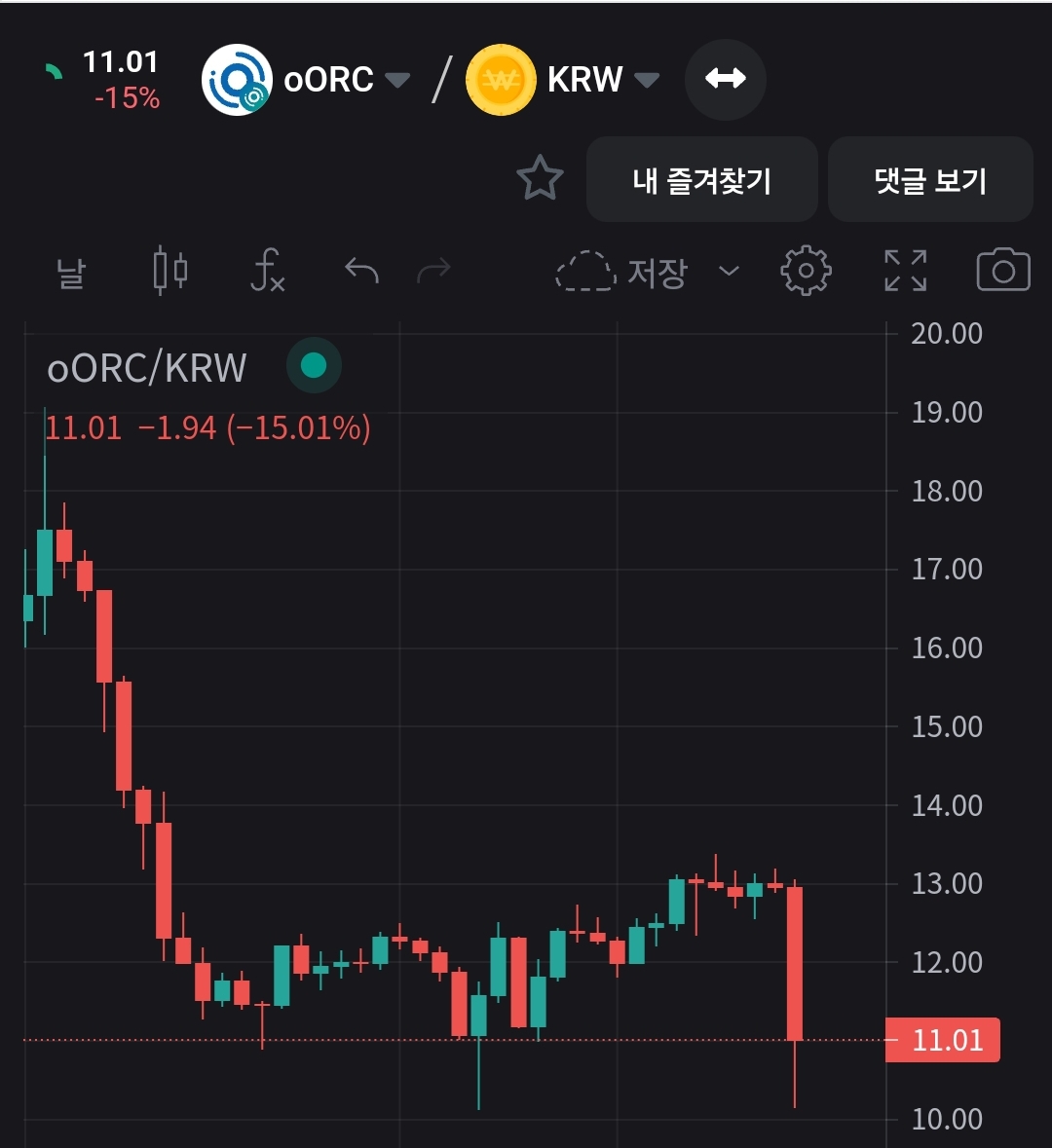Tap the oORC/KRW chart legend title
The image size is (1052, 1148).
pos(147,368)
